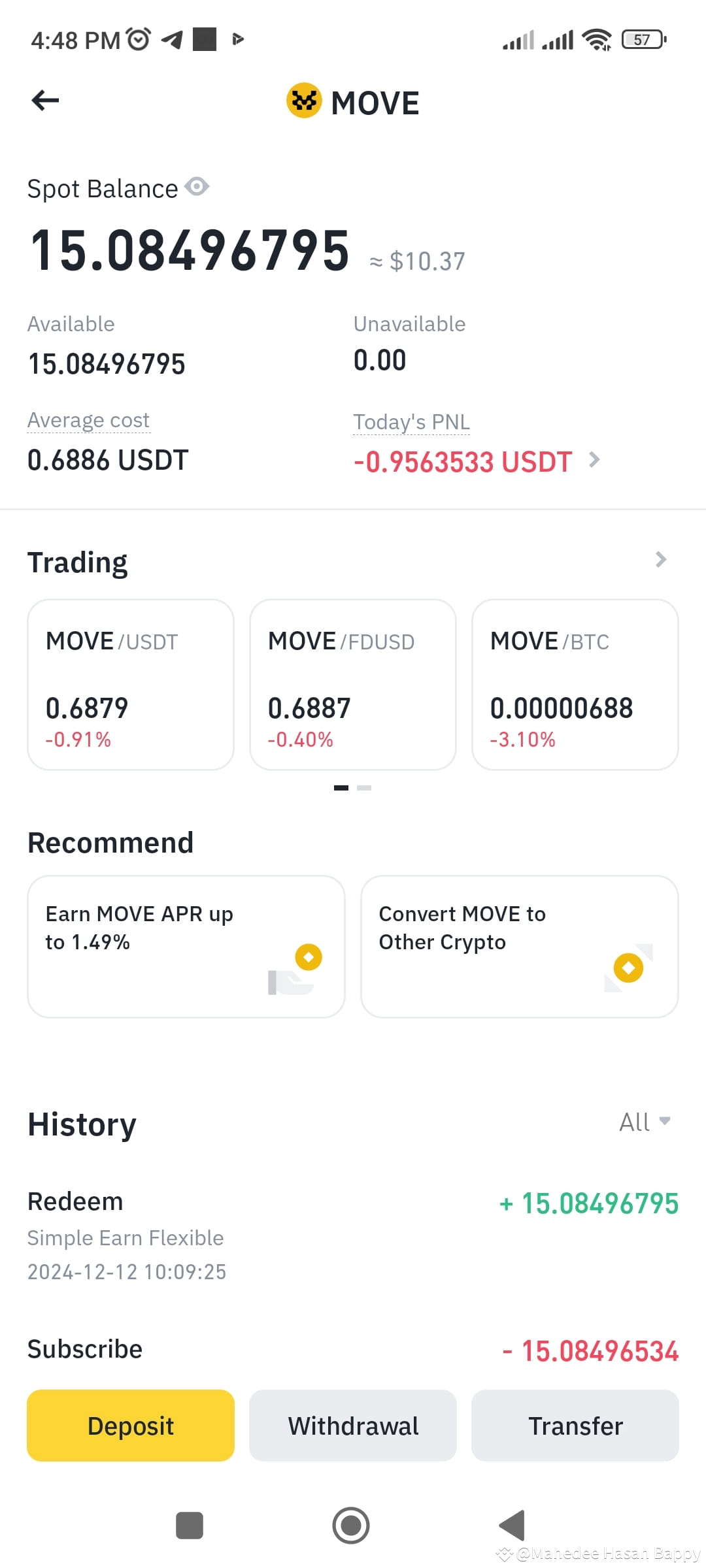This screenshot has width=706, height=1568.
Task: Toggle Spot Balance visibility with eye icon
Action: (197, 188)
